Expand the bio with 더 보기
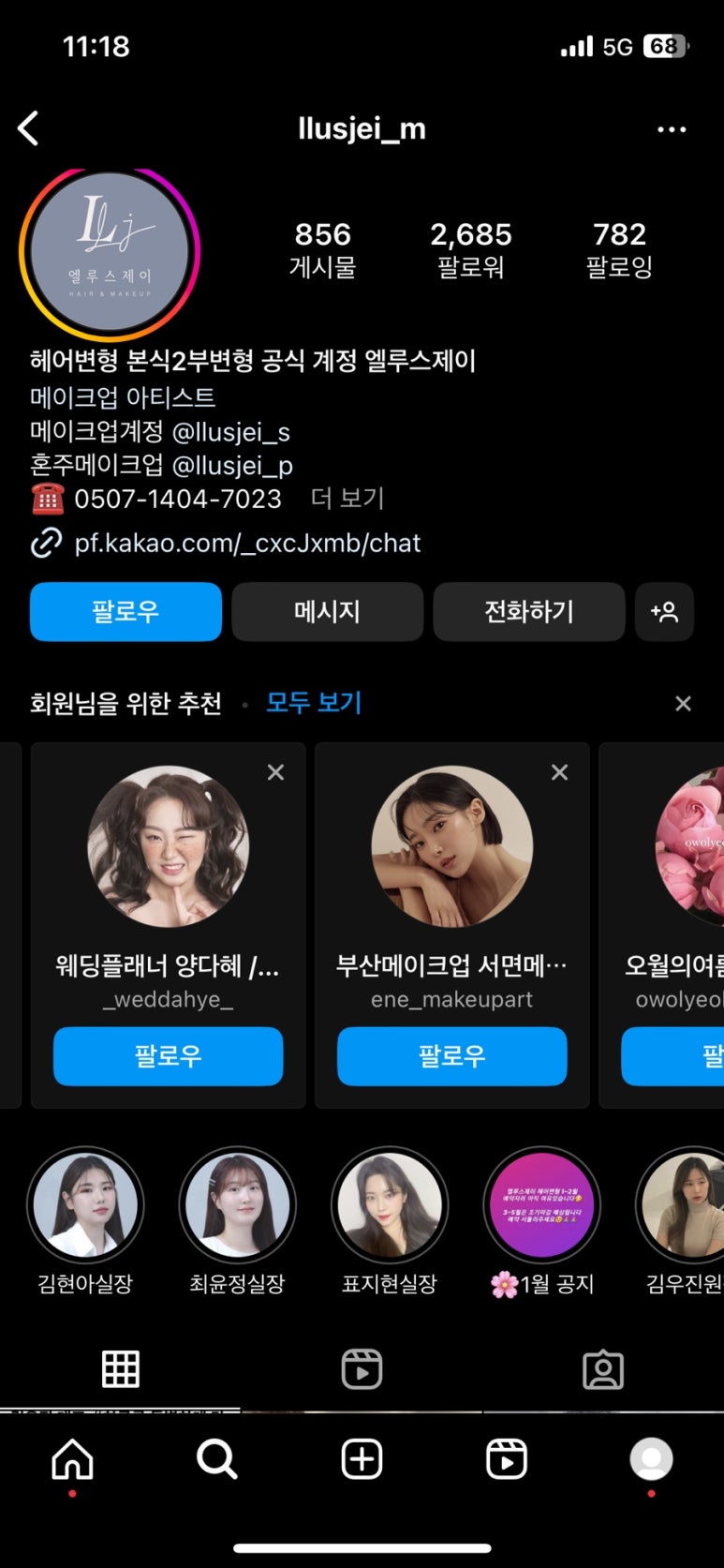724x1568 pixels. (x=347, y=498)
